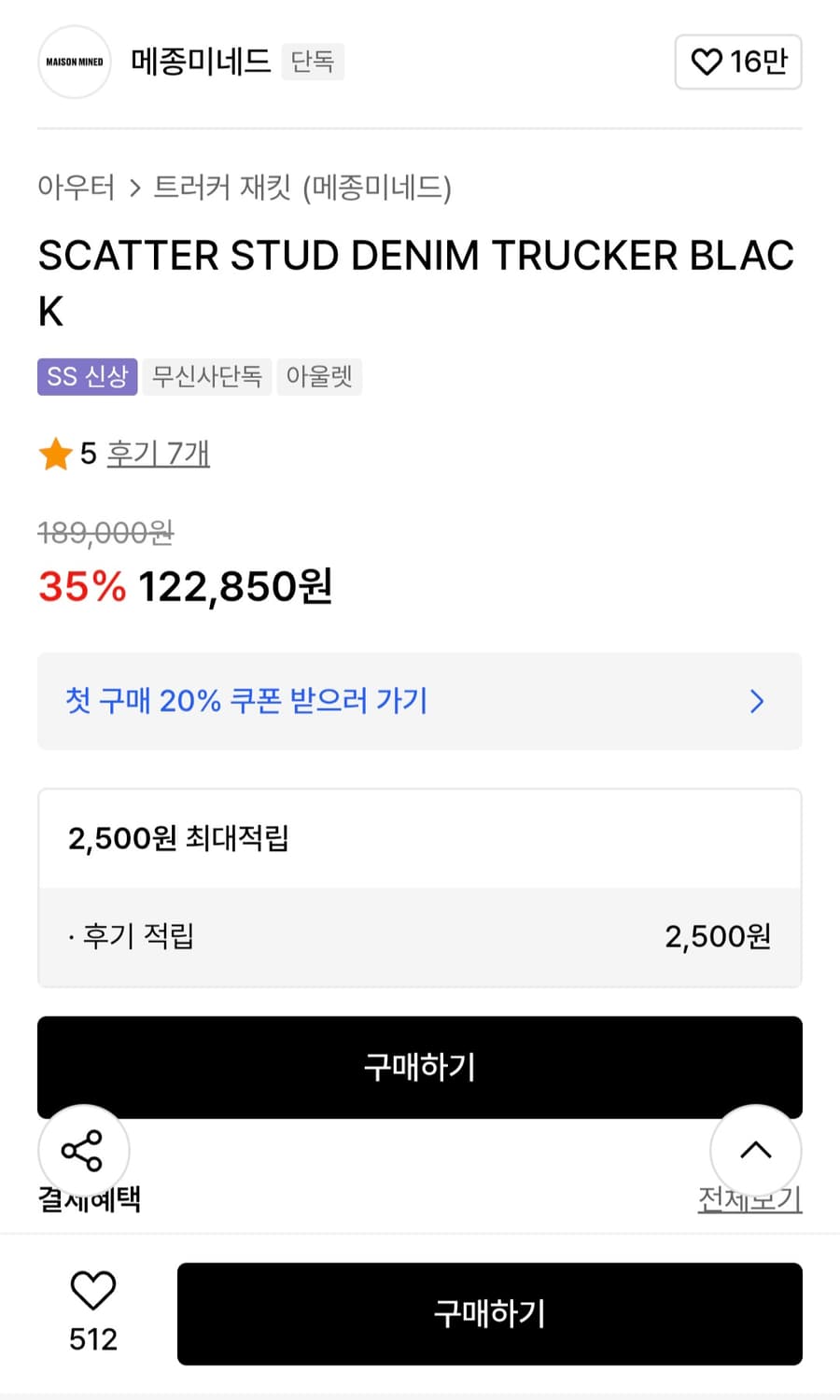Tap the 단독 badge next to brand name

tap(313, 62)
